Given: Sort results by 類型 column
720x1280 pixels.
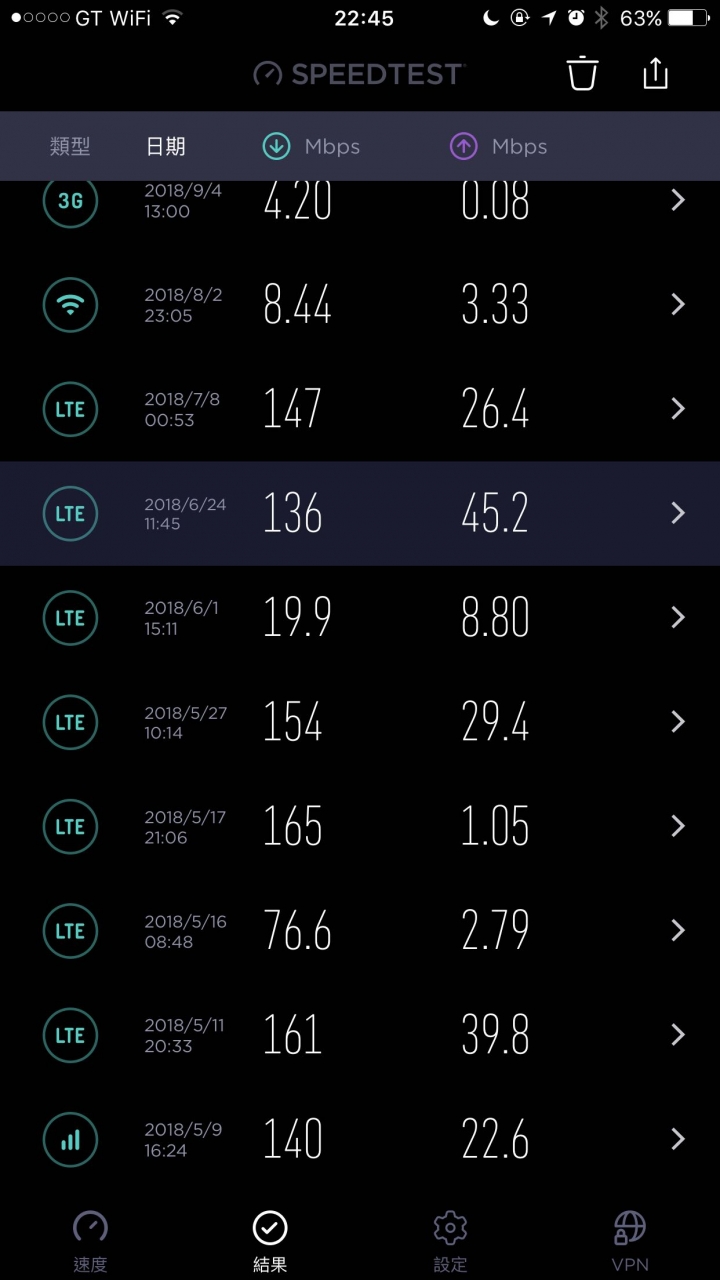Looking at the screenshot, I should point(70,147).
